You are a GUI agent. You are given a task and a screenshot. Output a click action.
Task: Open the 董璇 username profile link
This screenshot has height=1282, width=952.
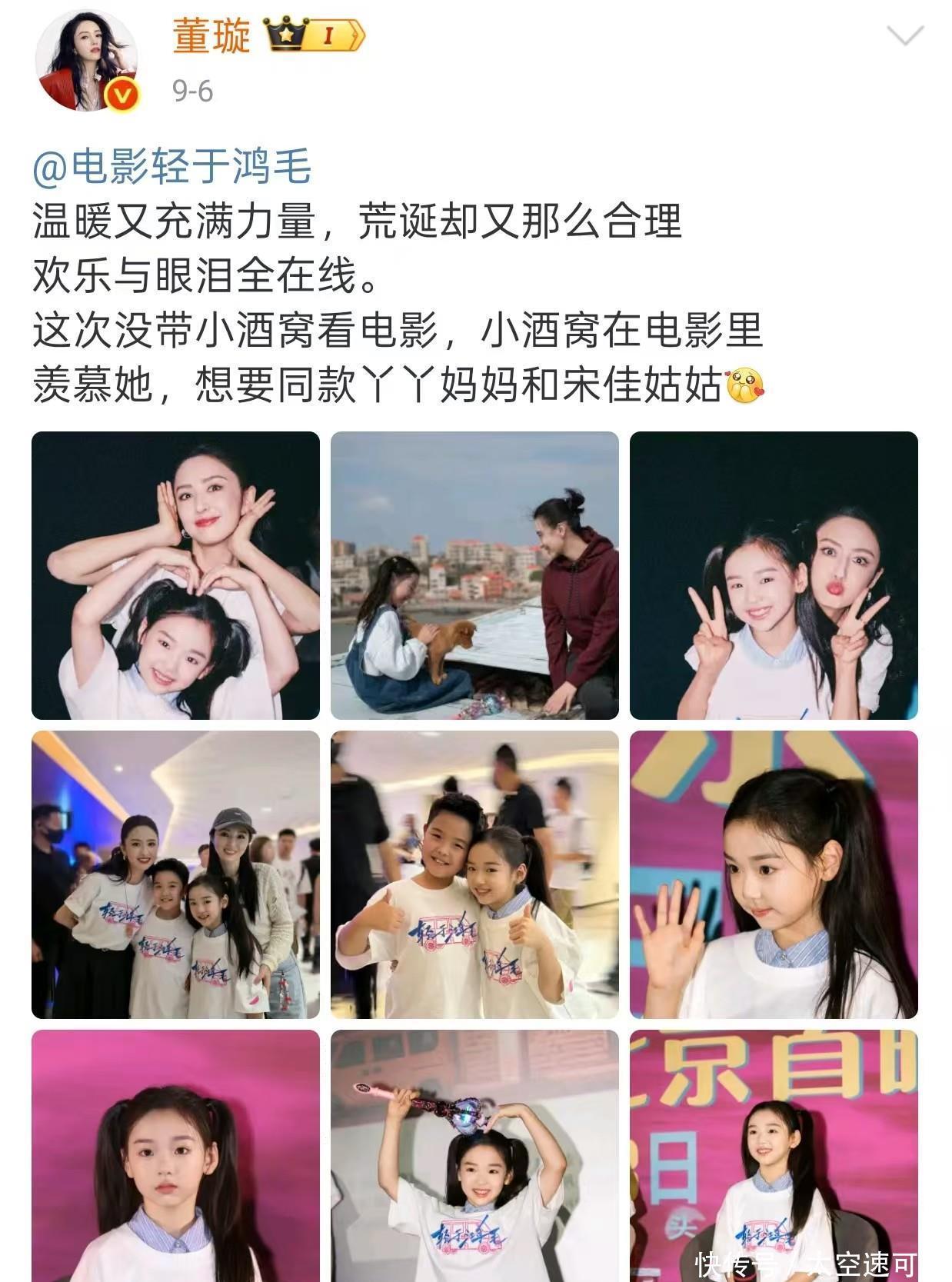[x=211, y=36]
